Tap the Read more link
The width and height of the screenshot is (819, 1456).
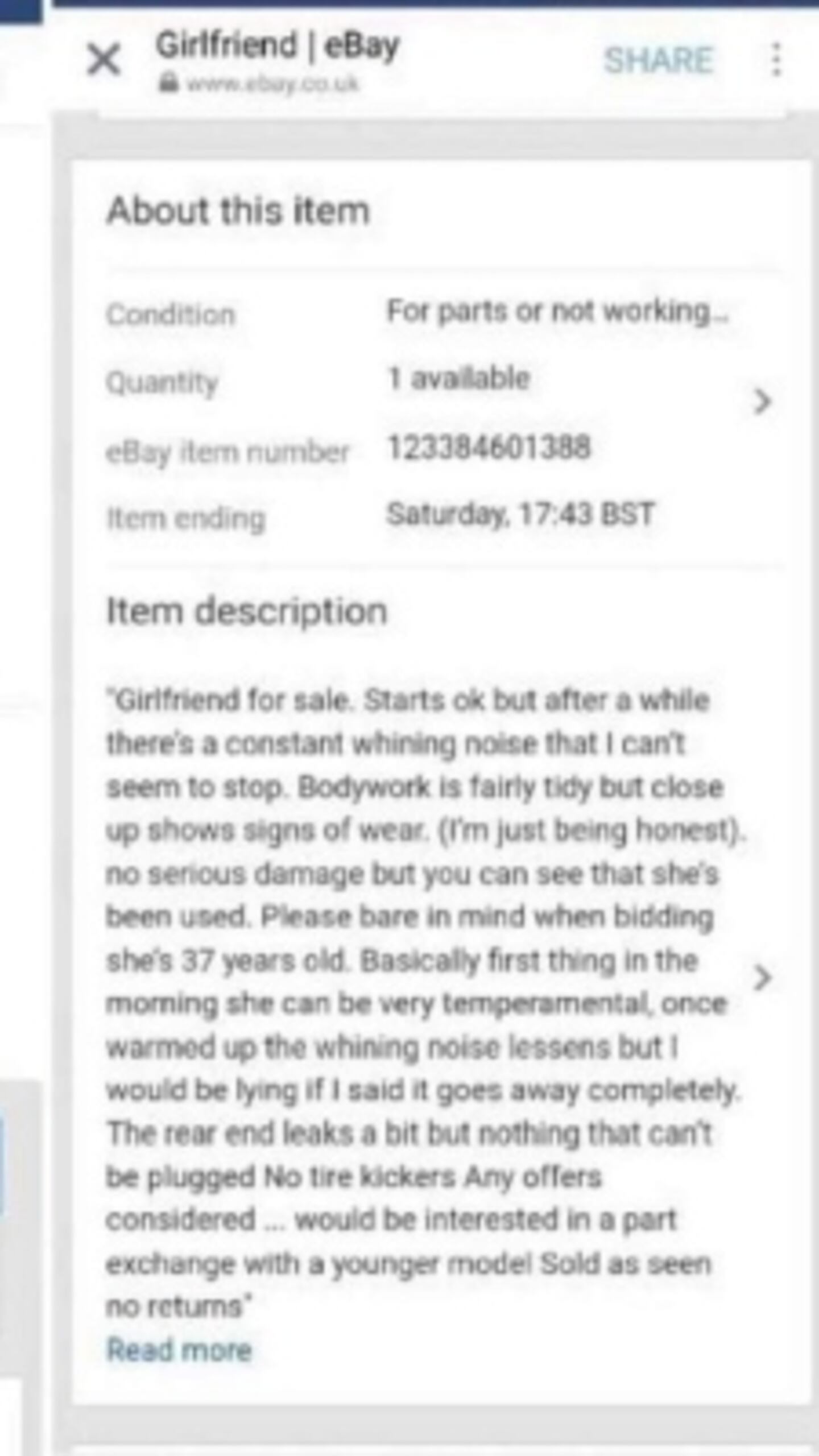coord(179,1350)
